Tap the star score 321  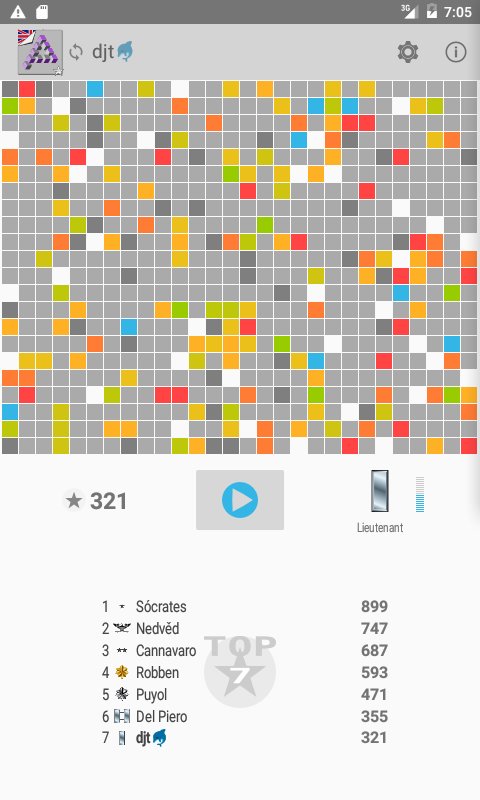click(96, 501)
